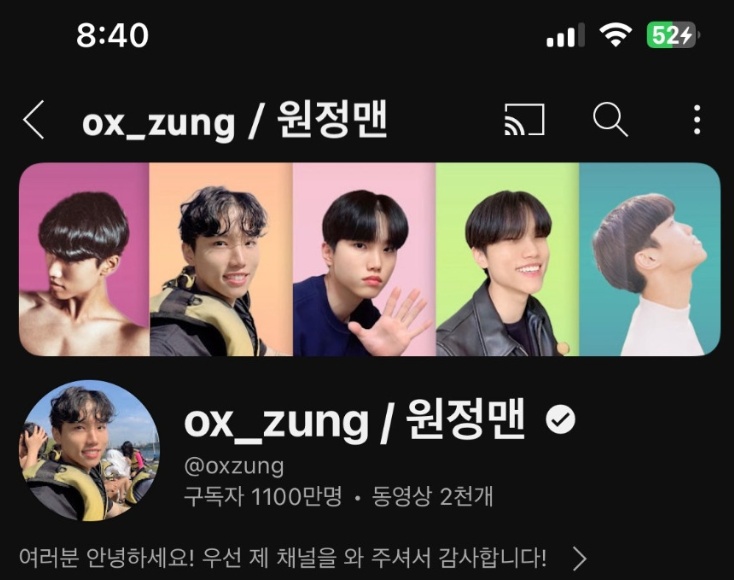Open the cast to device icon
This screenshot has width=734, height=580.
coord(524,120)
